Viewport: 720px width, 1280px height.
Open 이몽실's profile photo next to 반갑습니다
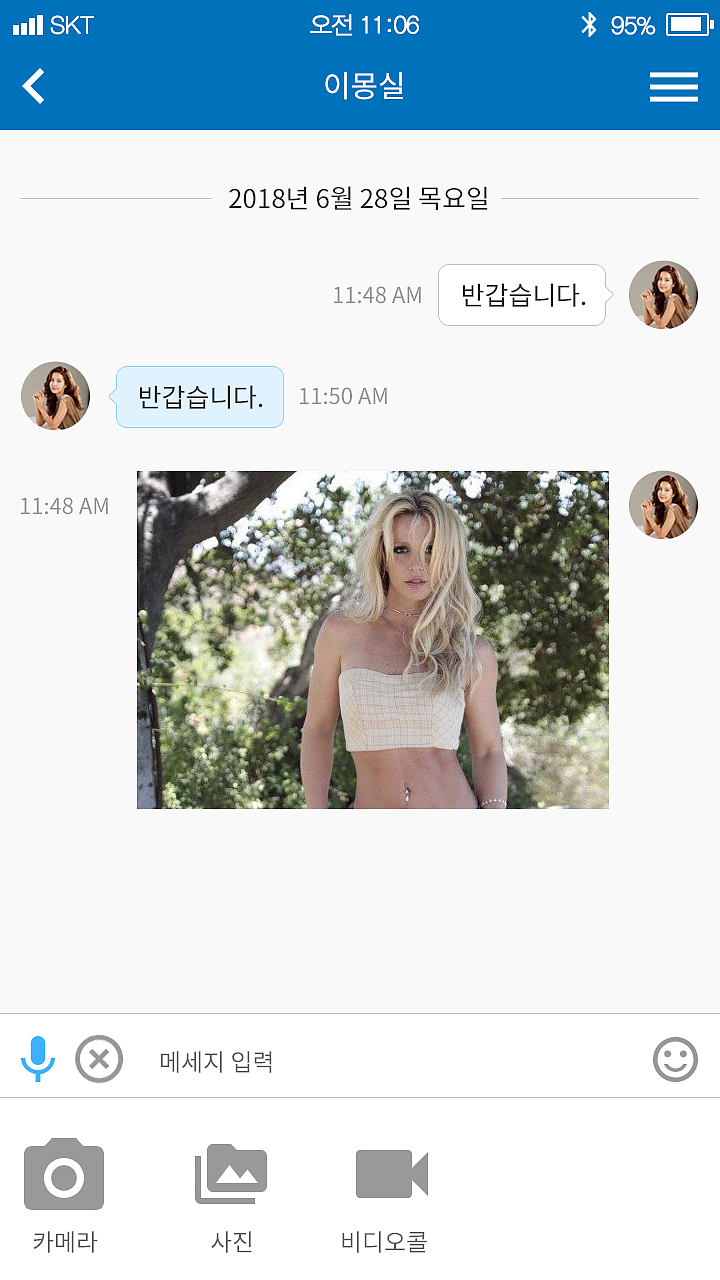pyautogui.click(x=663, y=295)
